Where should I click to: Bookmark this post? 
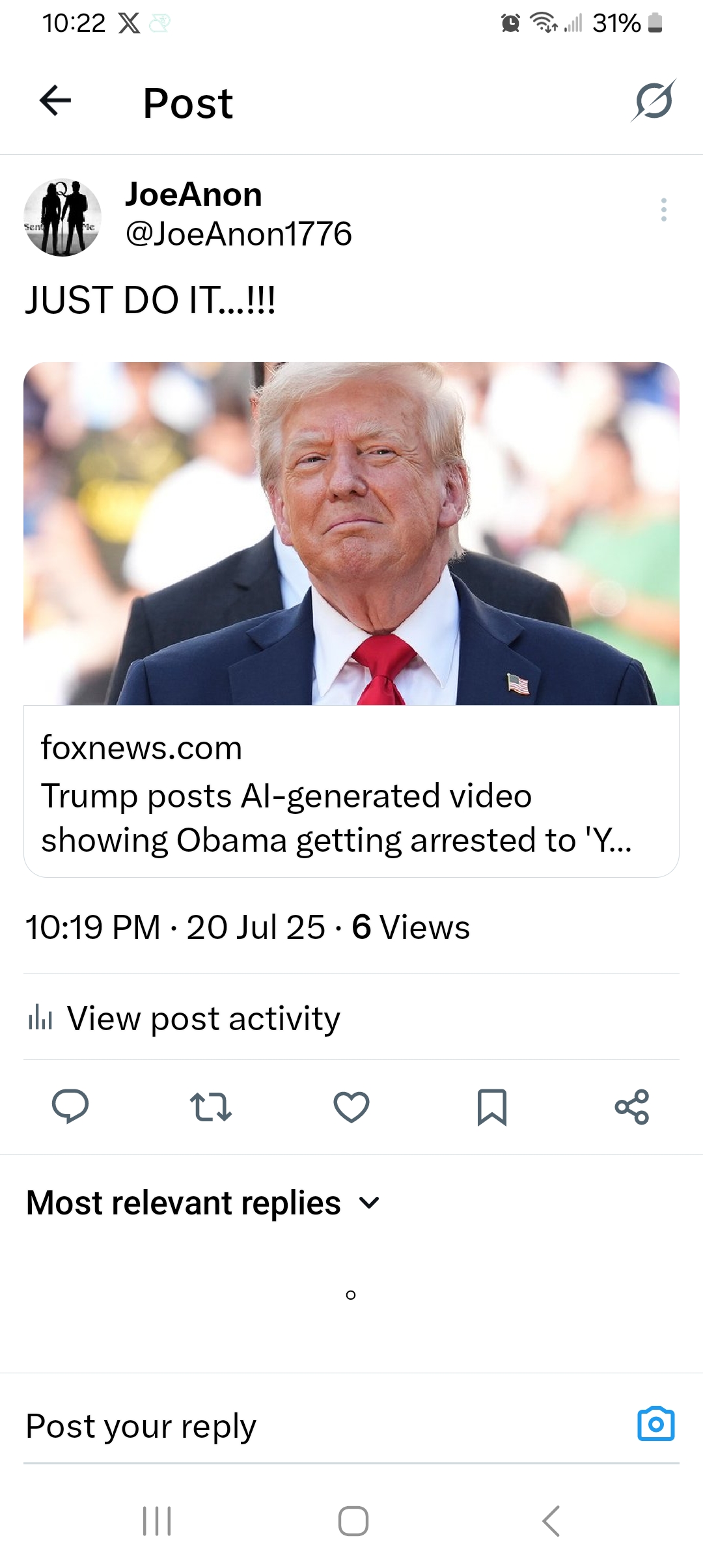[x=492, y=1107]
